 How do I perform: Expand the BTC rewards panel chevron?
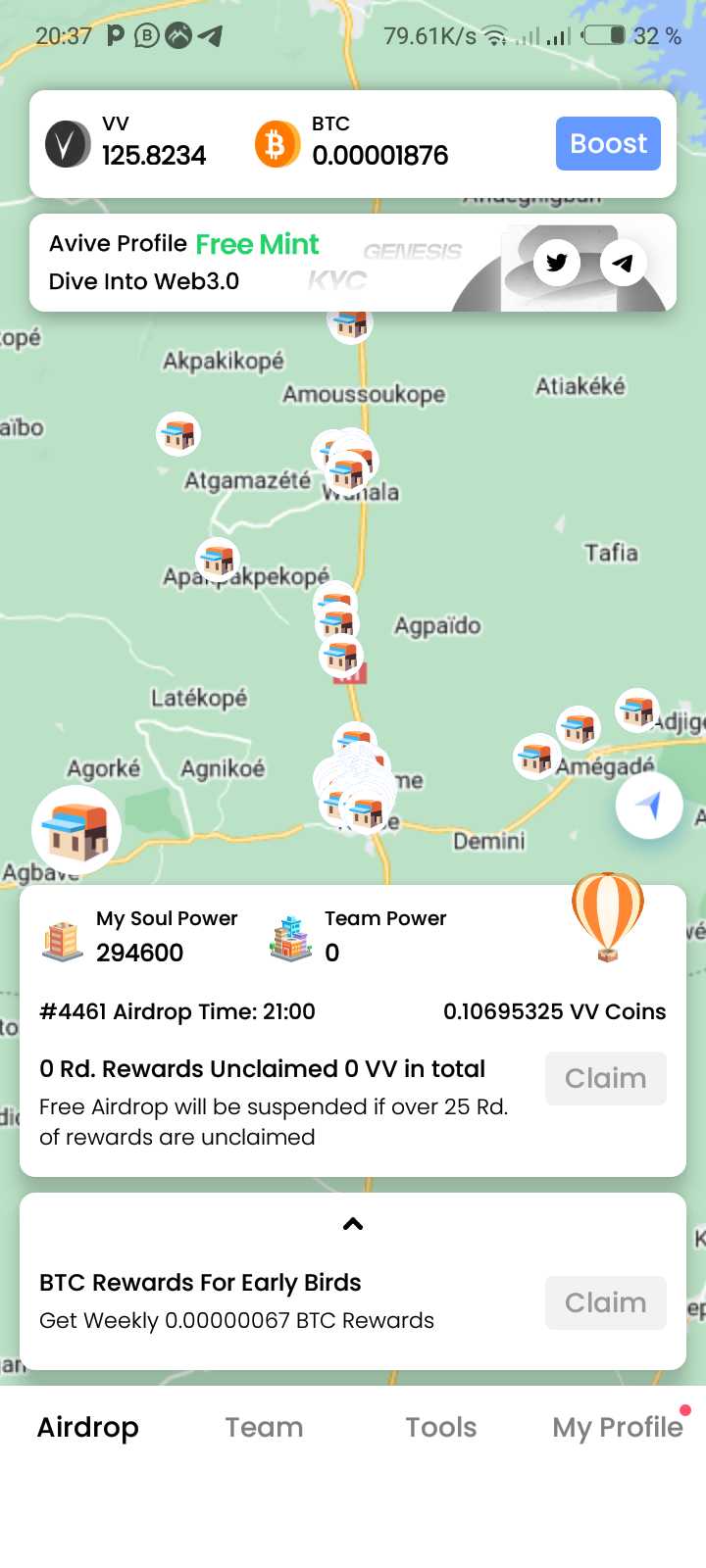point(353,1223)
